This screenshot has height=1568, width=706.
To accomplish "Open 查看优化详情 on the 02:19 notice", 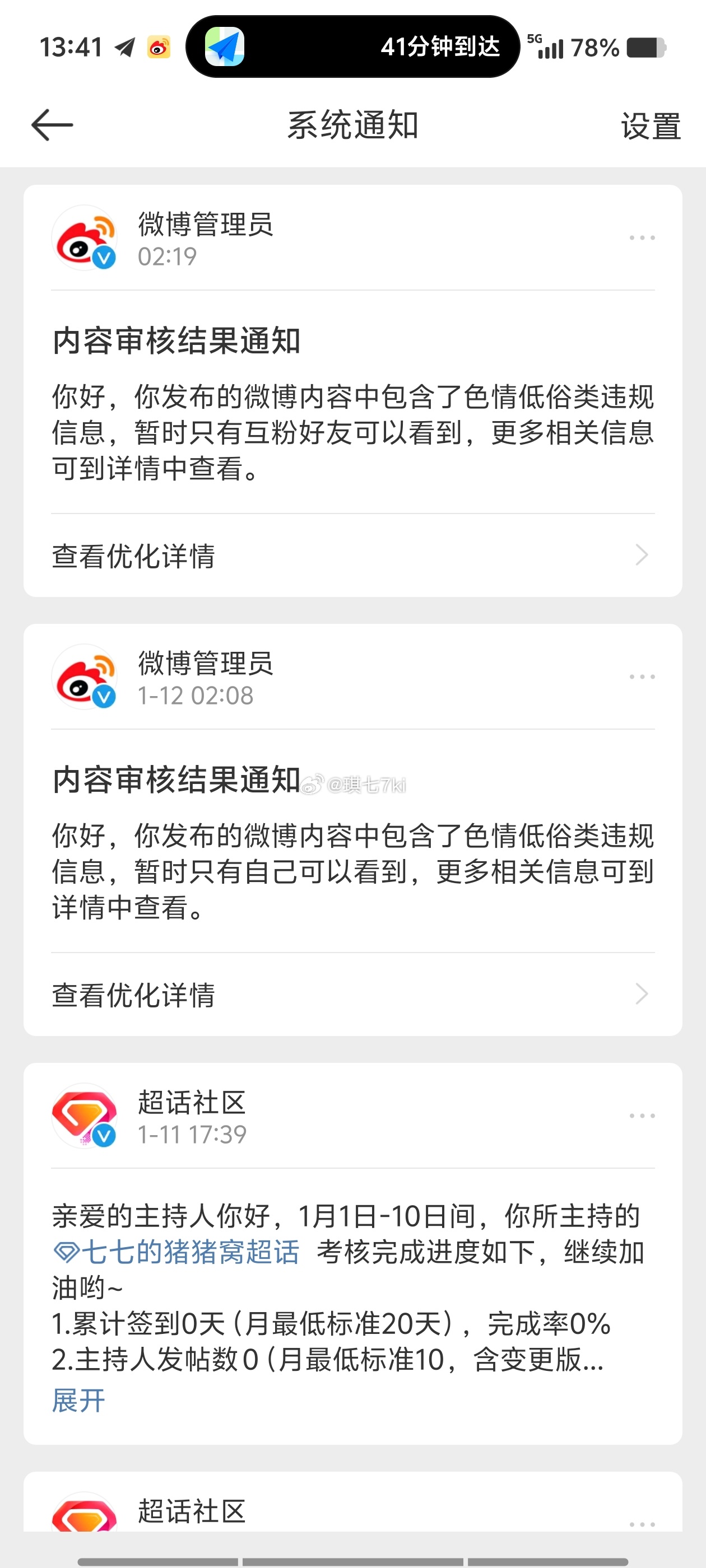I will point(352,555).
